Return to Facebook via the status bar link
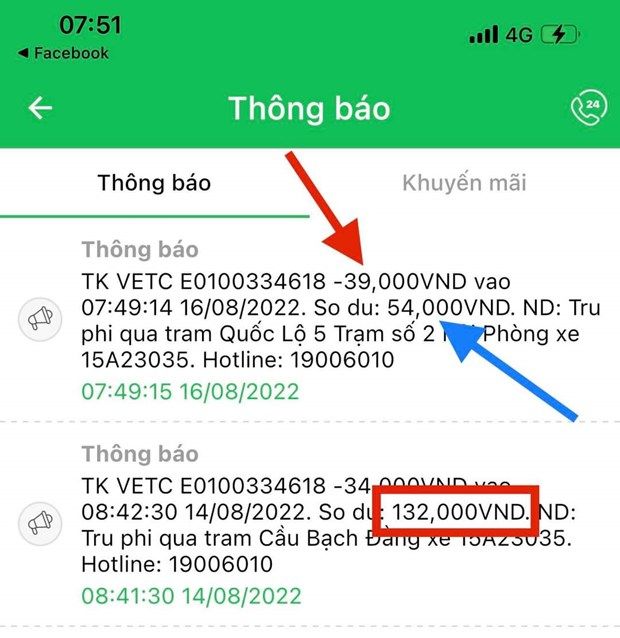 (71, 53)
